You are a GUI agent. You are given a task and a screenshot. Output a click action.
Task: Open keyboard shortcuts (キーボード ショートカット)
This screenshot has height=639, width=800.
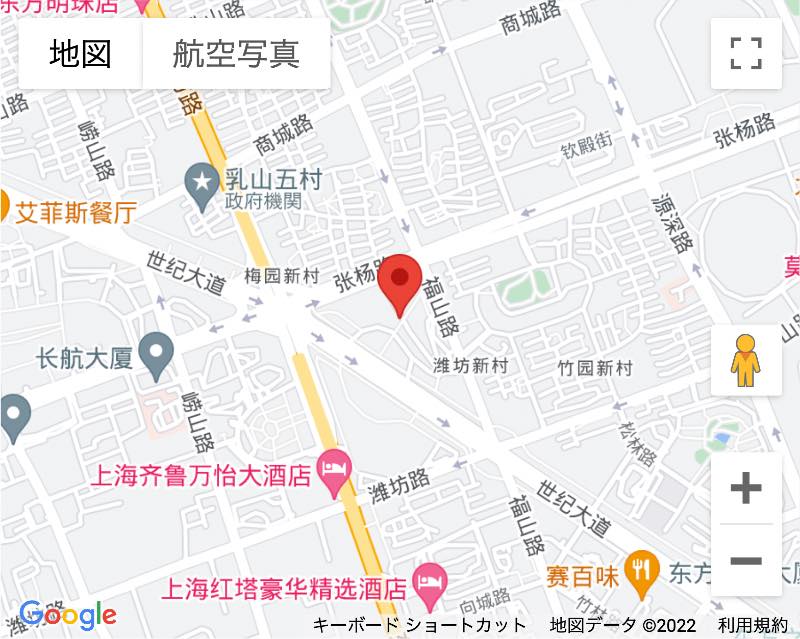coord(419,626)
